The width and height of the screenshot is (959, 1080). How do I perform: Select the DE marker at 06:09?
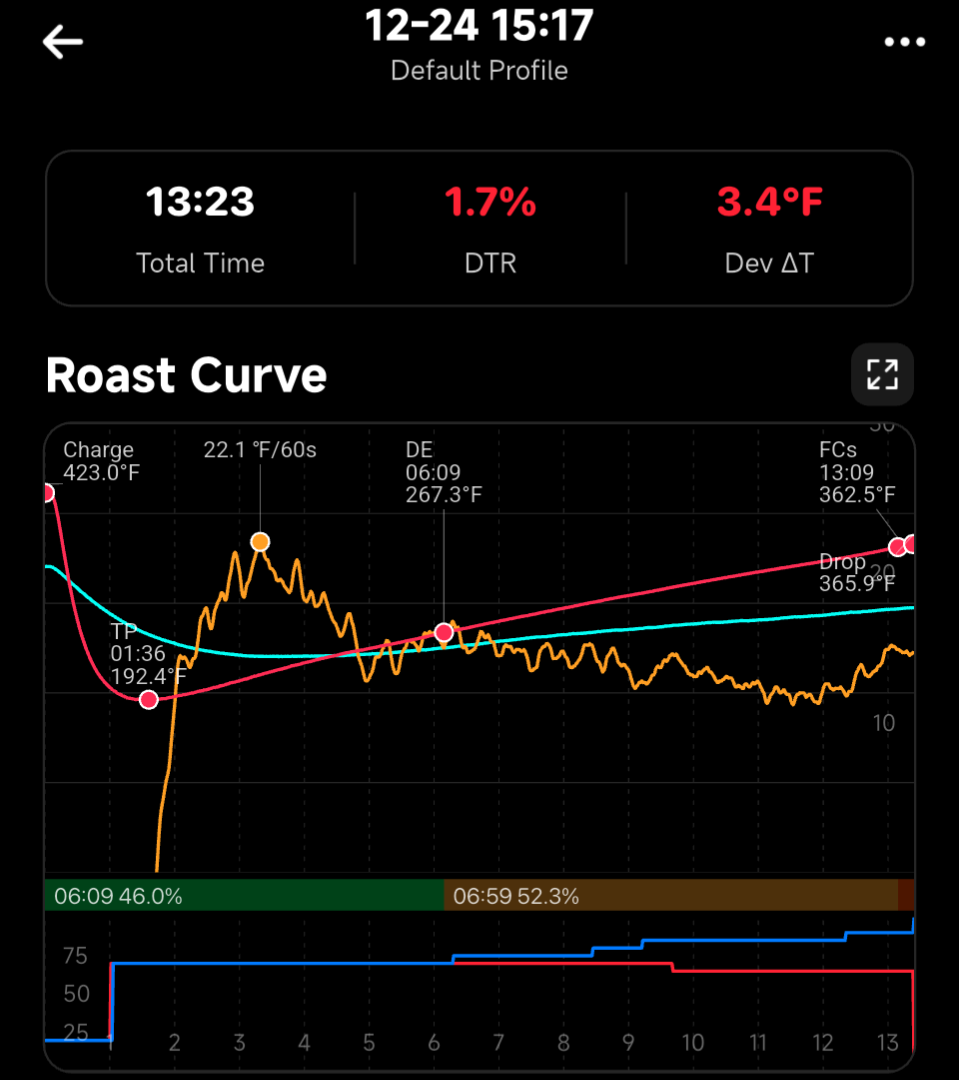point(444,631)
